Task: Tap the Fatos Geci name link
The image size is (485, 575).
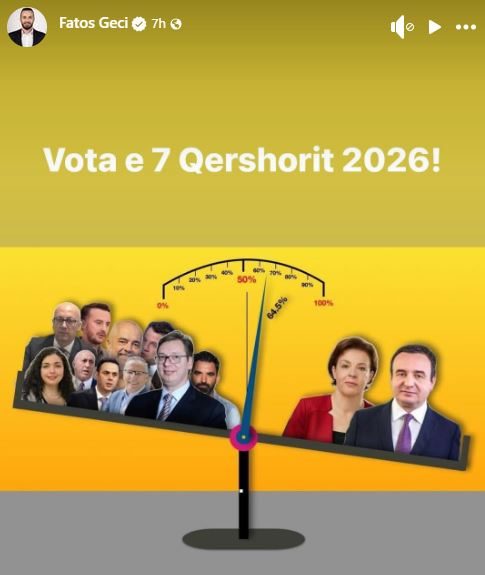Action: tap(93, 23)
